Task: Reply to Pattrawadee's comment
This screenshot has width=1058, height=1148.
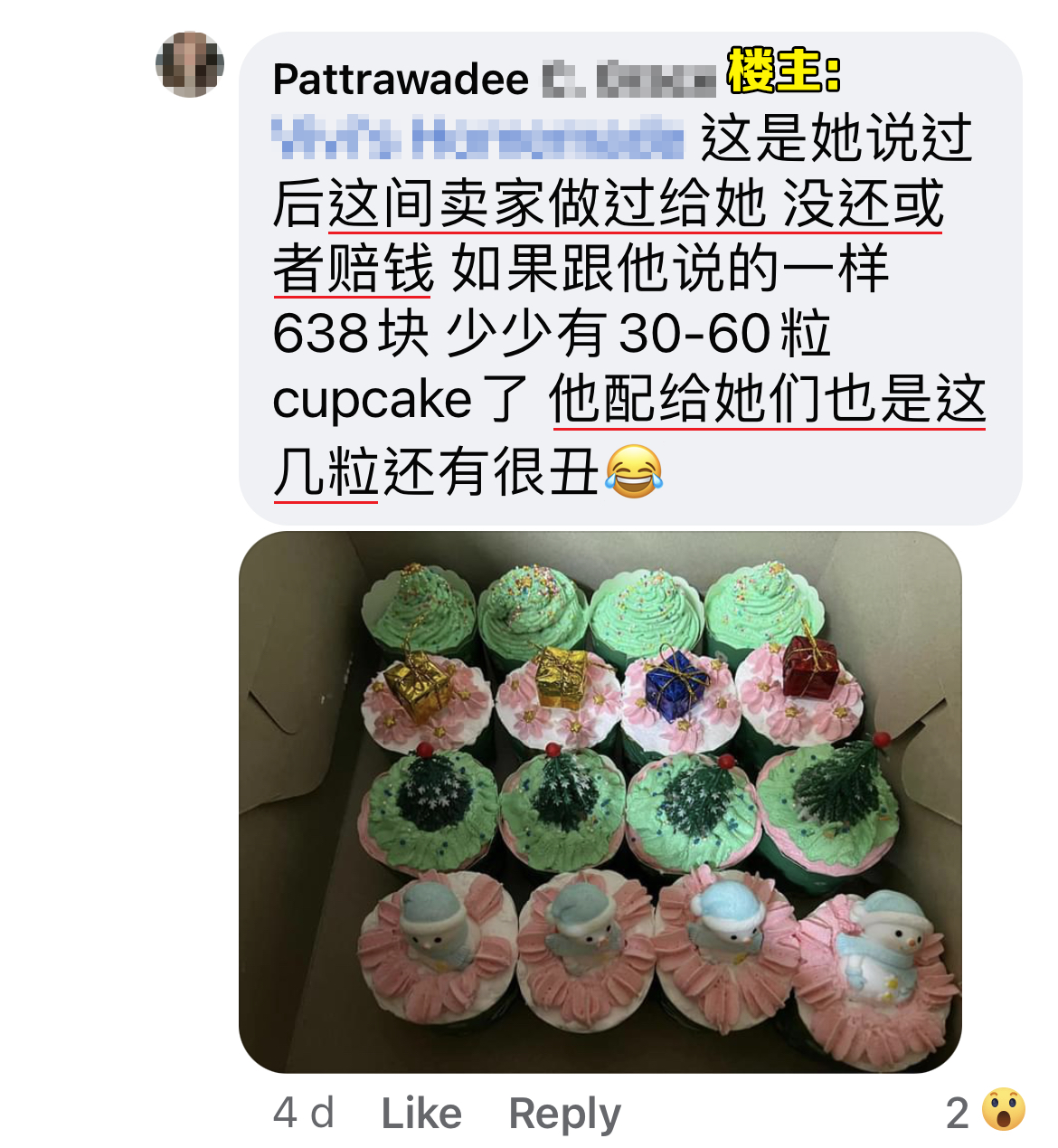Action: [564, 1114]
